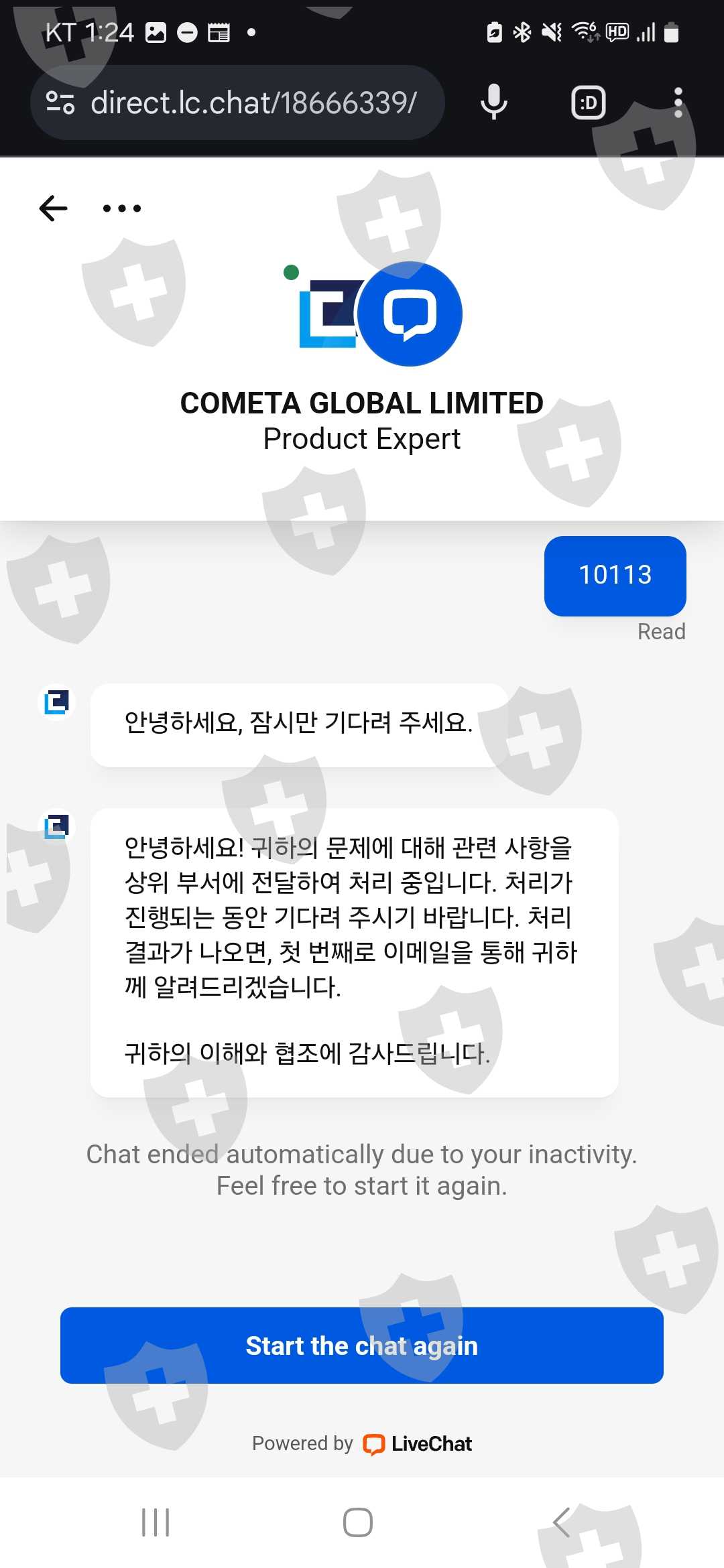Tap the back arrow in the chat header
This screenshot has height=1568, width=724.
click(54, 208)
